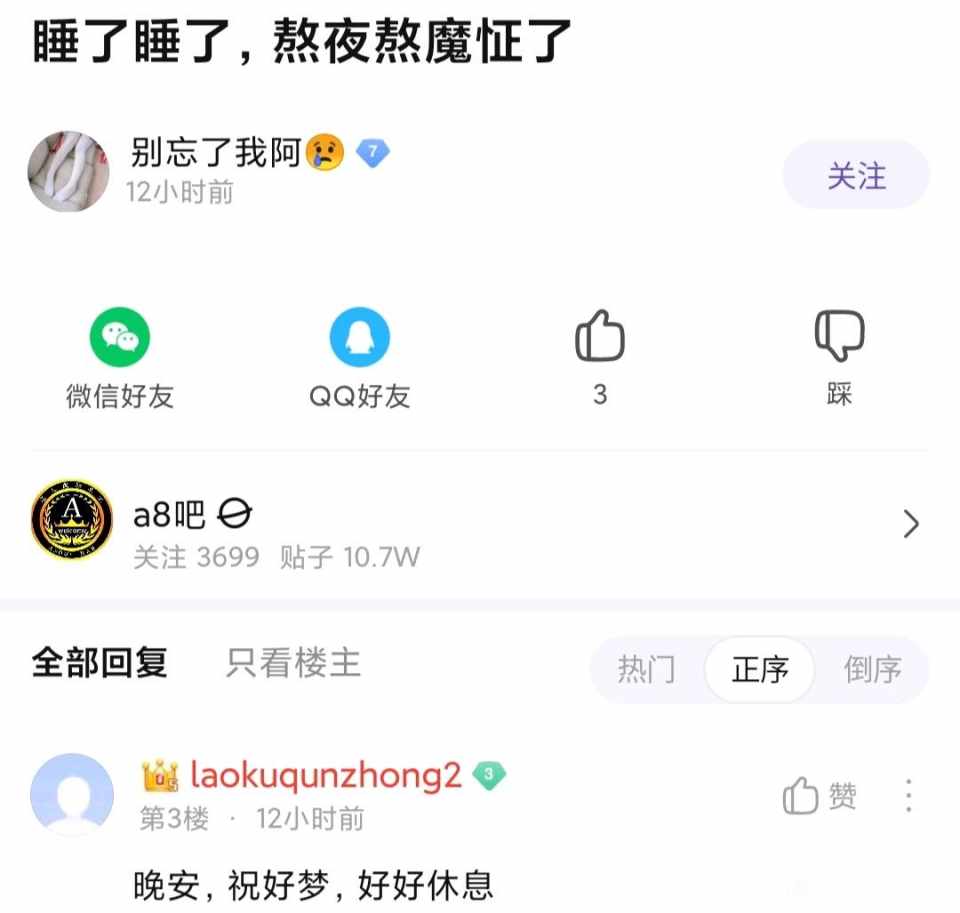960x913 pixels.
Task: Show only 只看楼主 replies
Action: coord(293,663)
